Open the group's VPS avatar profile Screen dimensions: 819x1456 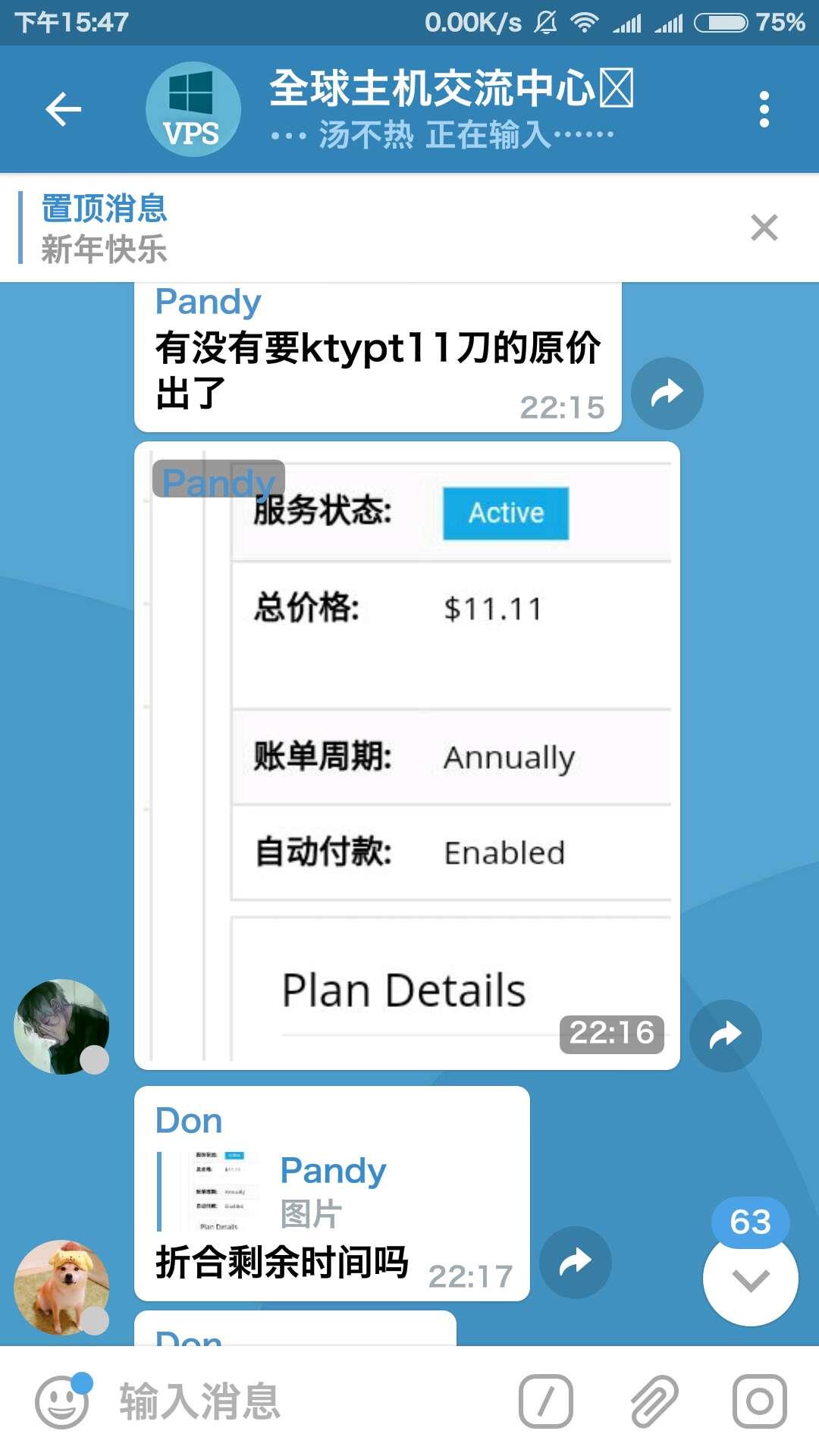(193, 109)
